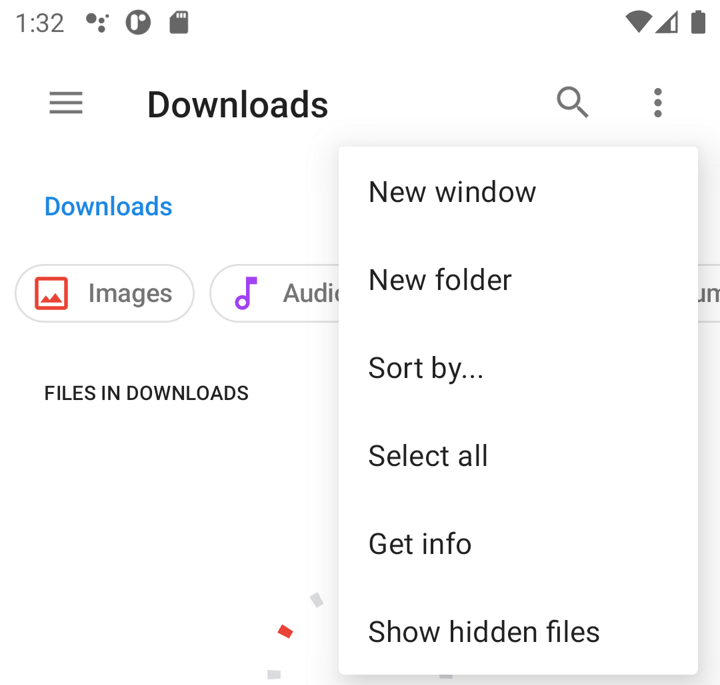
Task: Tap the Downloads breadcrumb link
Action: coord(108,206)
